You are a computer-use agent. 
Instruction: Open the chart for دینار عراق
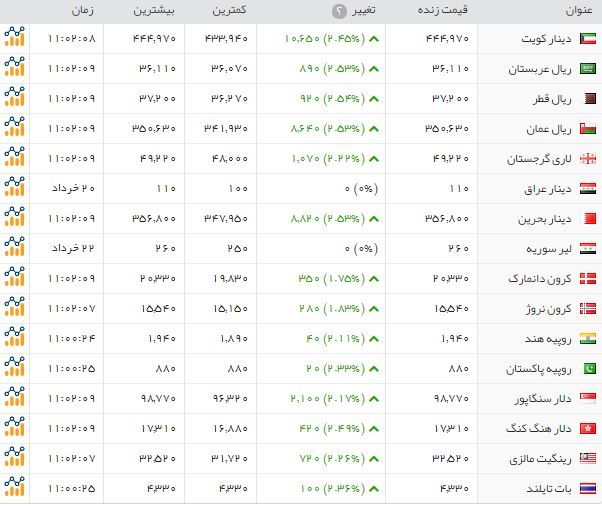pos(14,188)
